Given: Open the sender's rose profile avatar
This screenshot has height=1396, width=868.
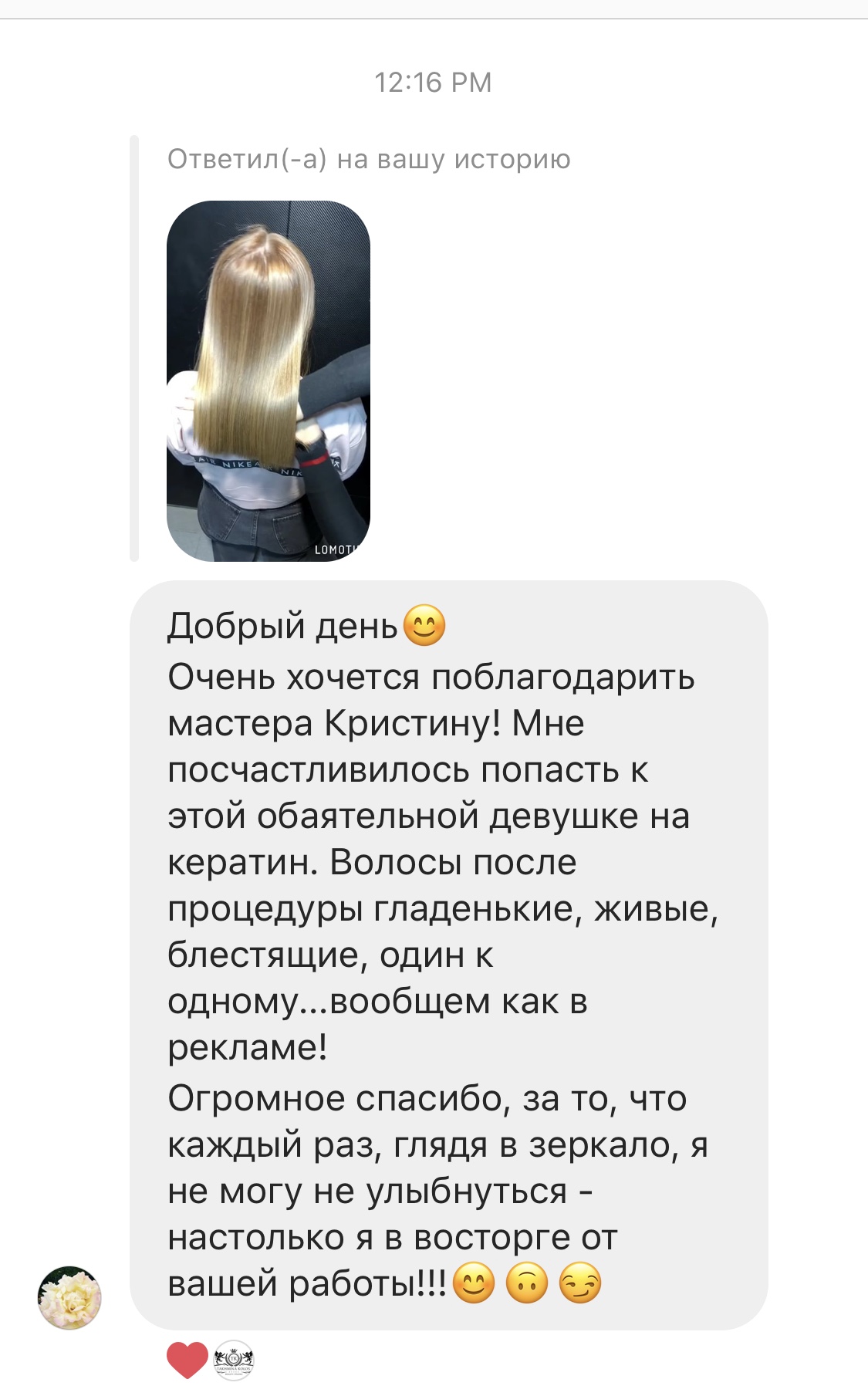Looking at the screenshot, I should tap(69, 1297).
